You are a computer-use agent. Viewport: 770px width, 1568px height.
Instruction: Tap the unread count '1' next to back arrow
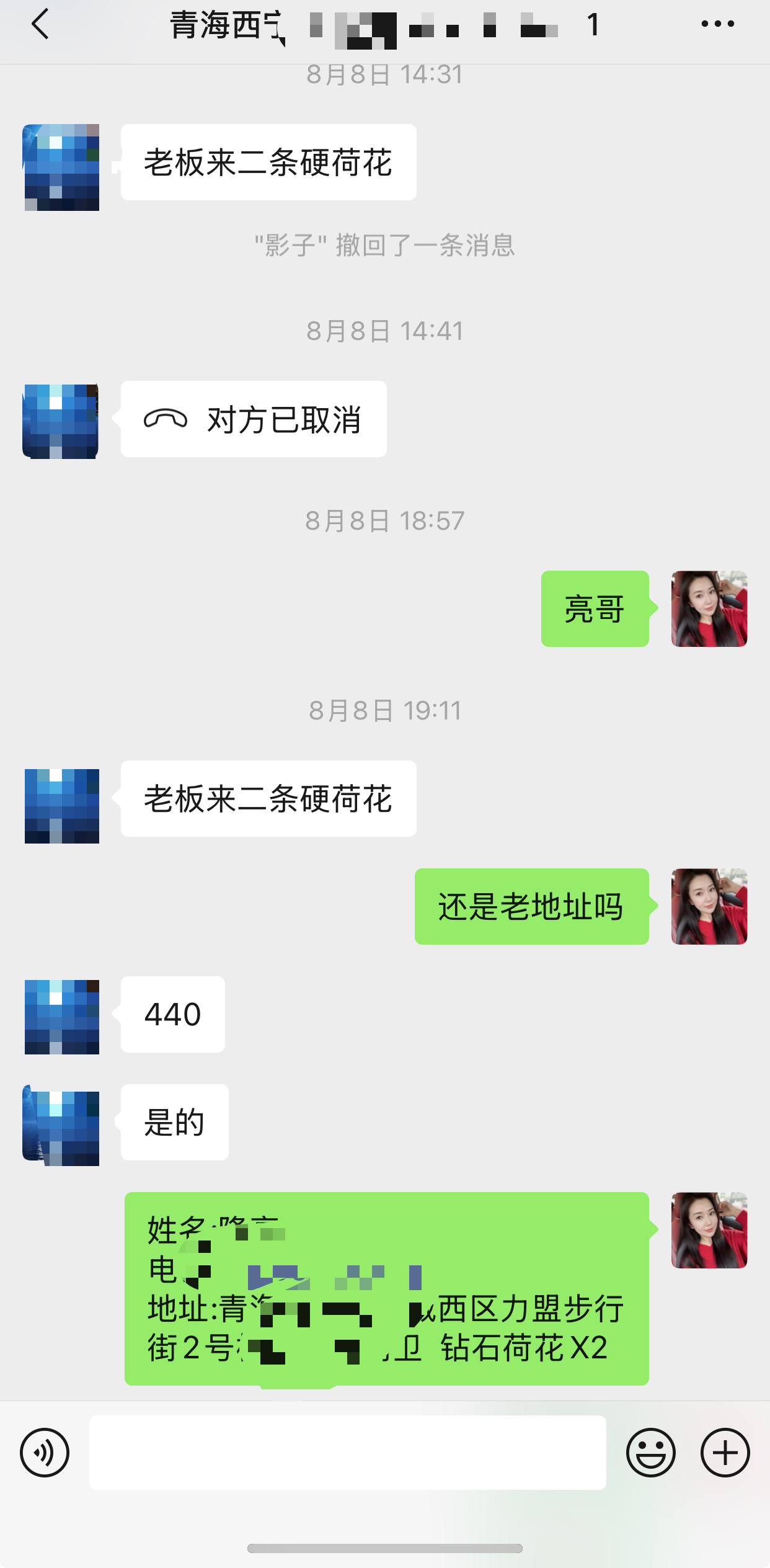[x=592, y=25]
